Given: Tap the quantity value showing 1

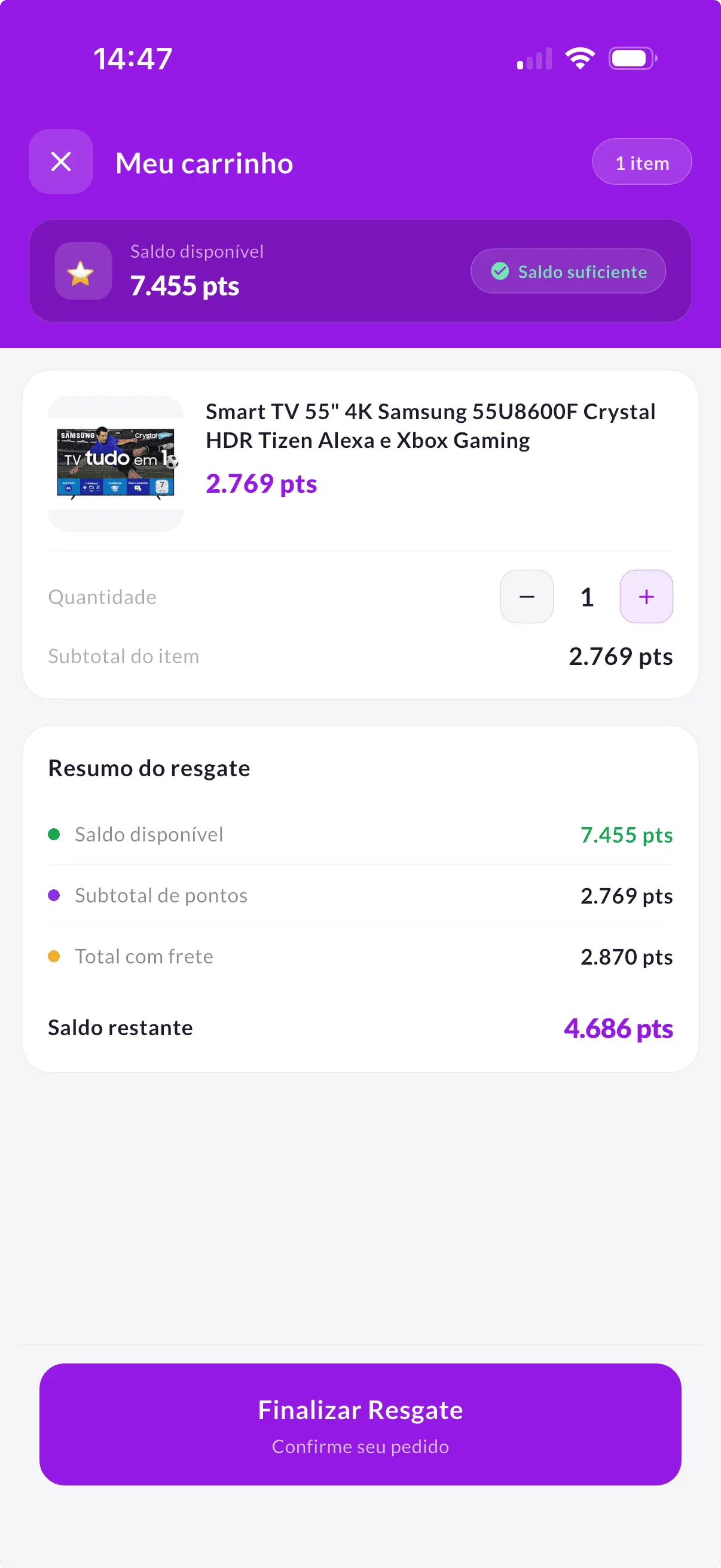Looking at the screenshot, I should (x=586, y=597).
